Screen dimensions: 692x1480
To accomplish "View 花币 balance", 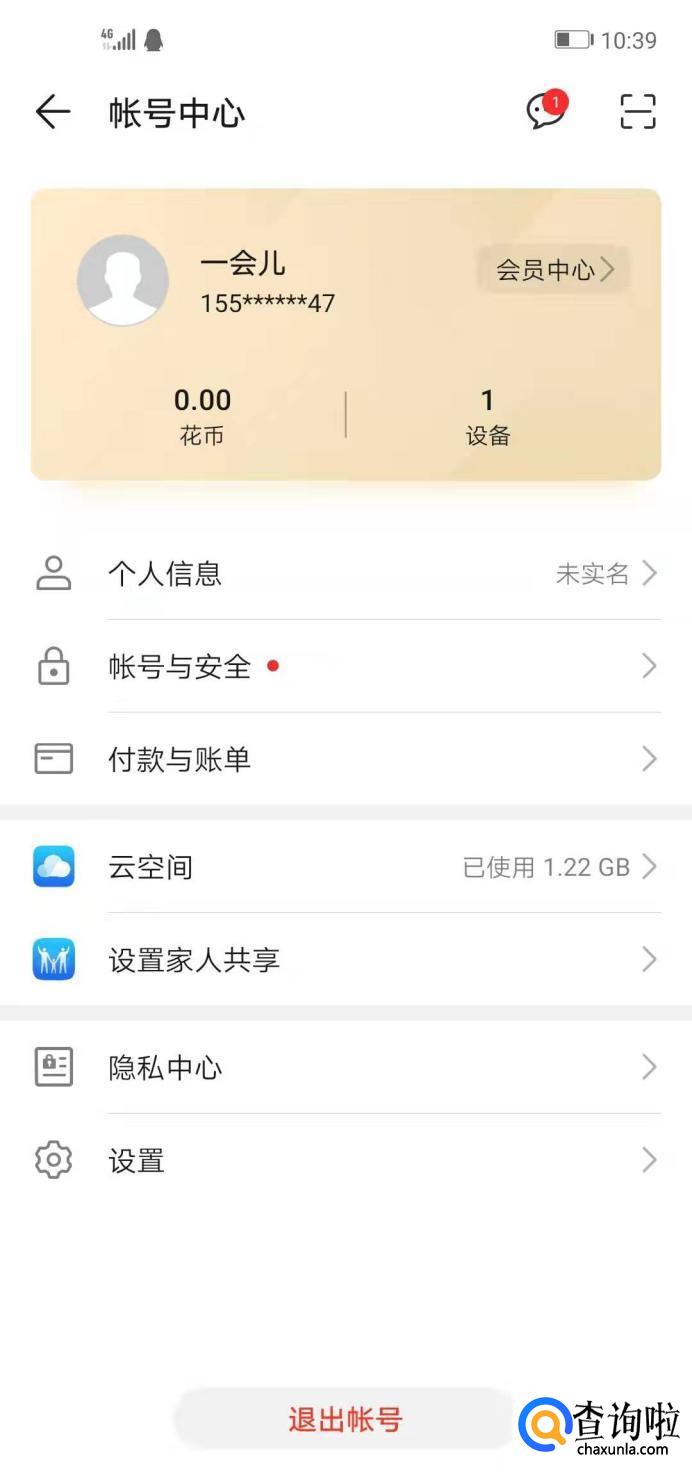I will pos(202,415).
